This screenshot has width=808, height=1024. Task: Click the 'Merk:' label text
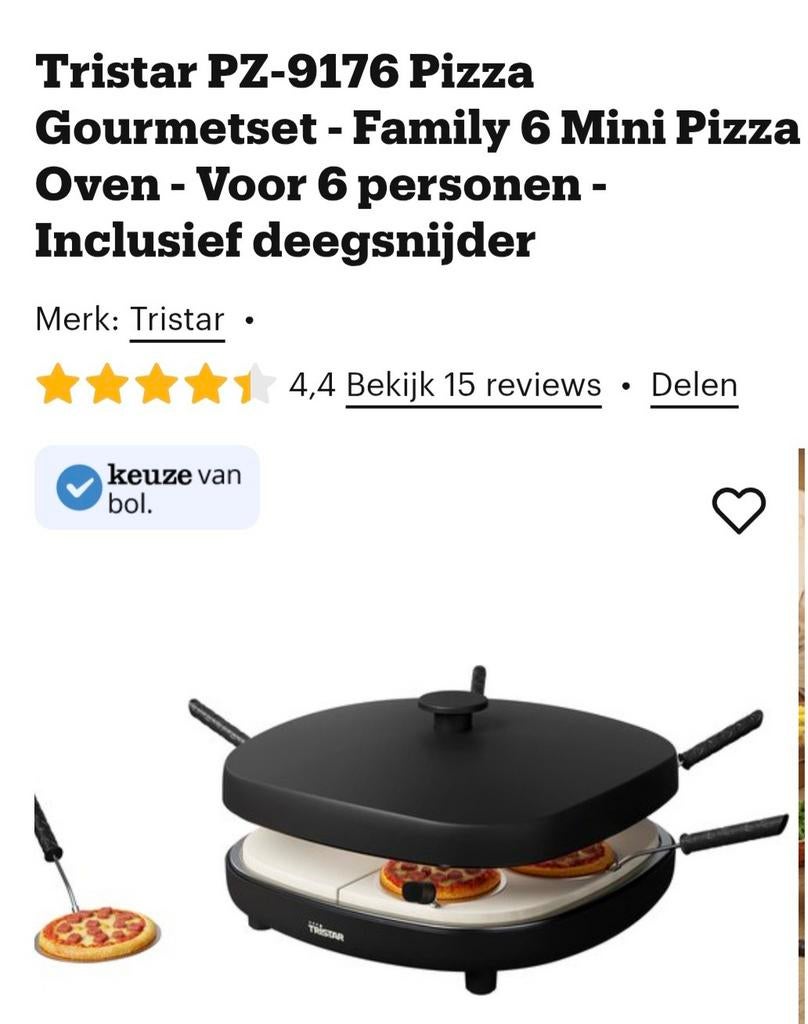coord(75,320)
